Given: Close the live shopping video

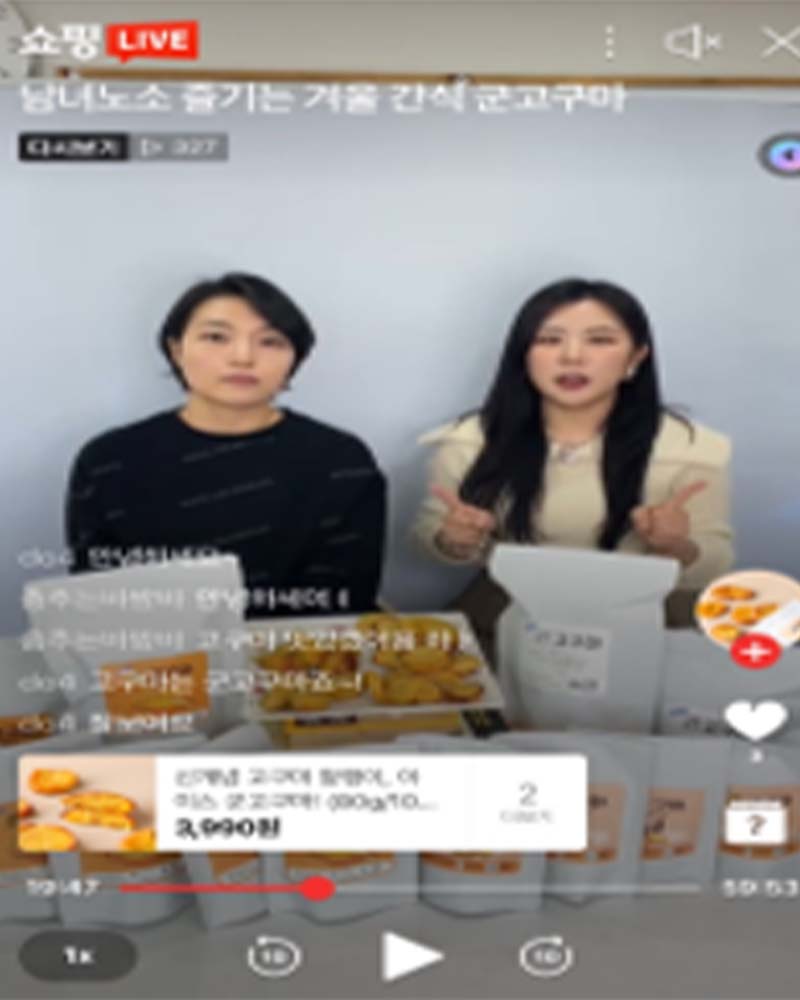Looking at the screenshot, I should pos(779,42).
